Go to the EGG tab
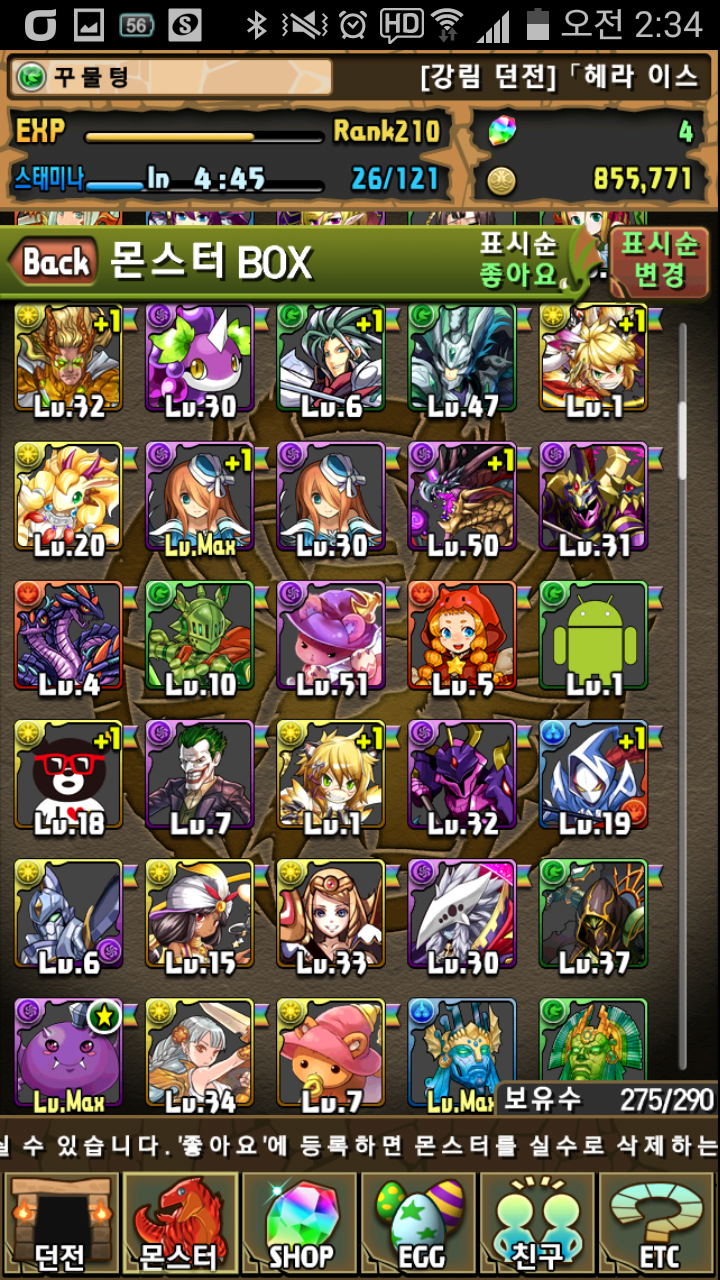The height and width of the screenshot is (1280, 720). [419, 1225]
